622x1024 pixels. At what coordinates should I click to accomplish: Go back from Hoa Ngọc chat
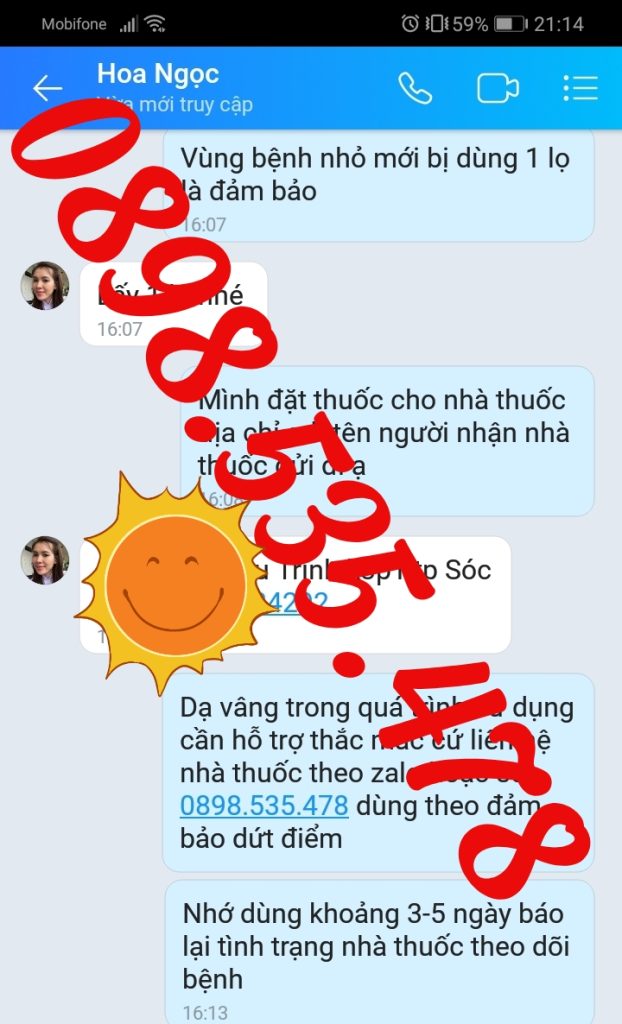click(x=47, y=88)
